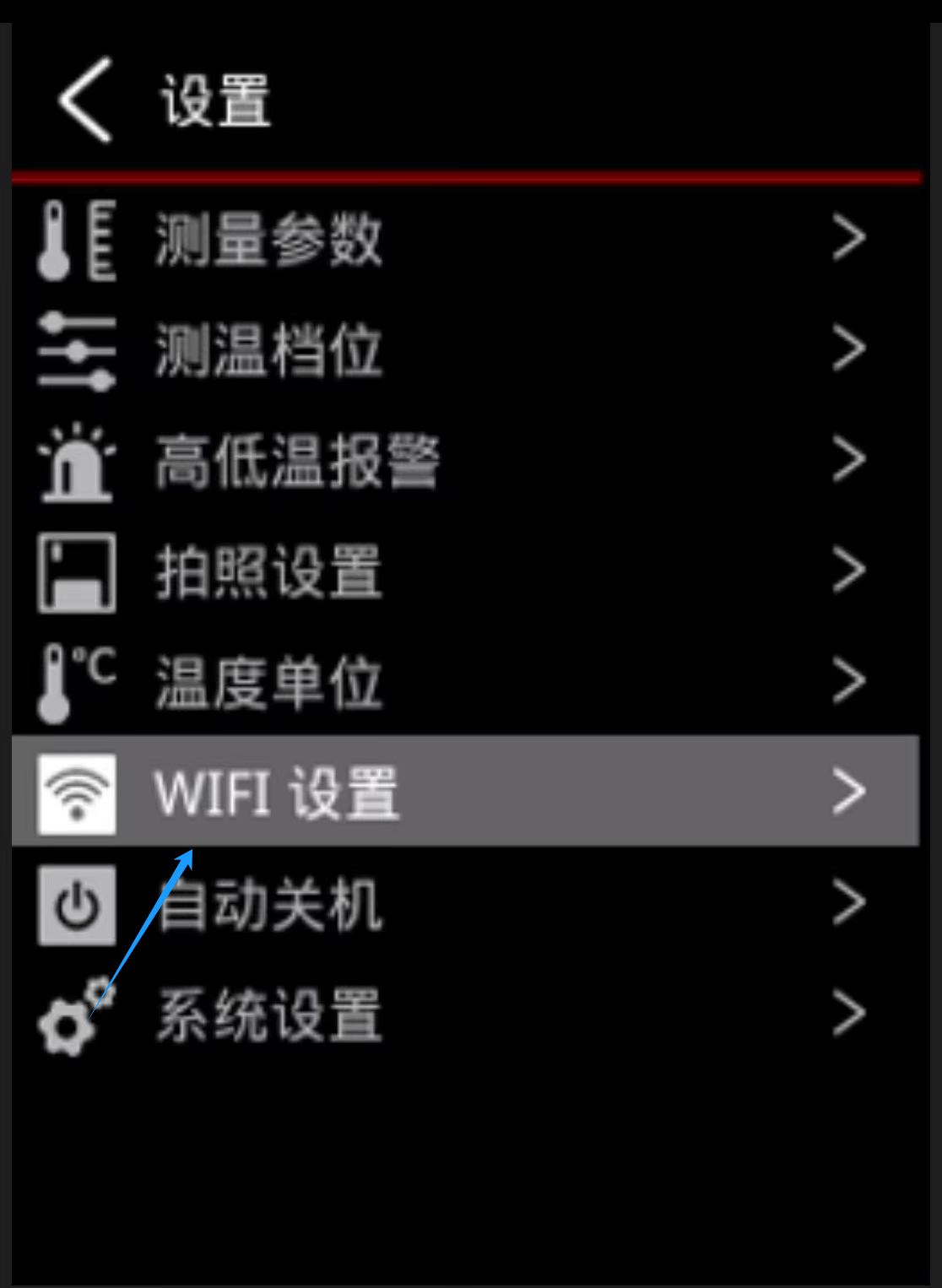Open the 系统设置 menu entry

pyautogui.click(x=270, y=1015)
